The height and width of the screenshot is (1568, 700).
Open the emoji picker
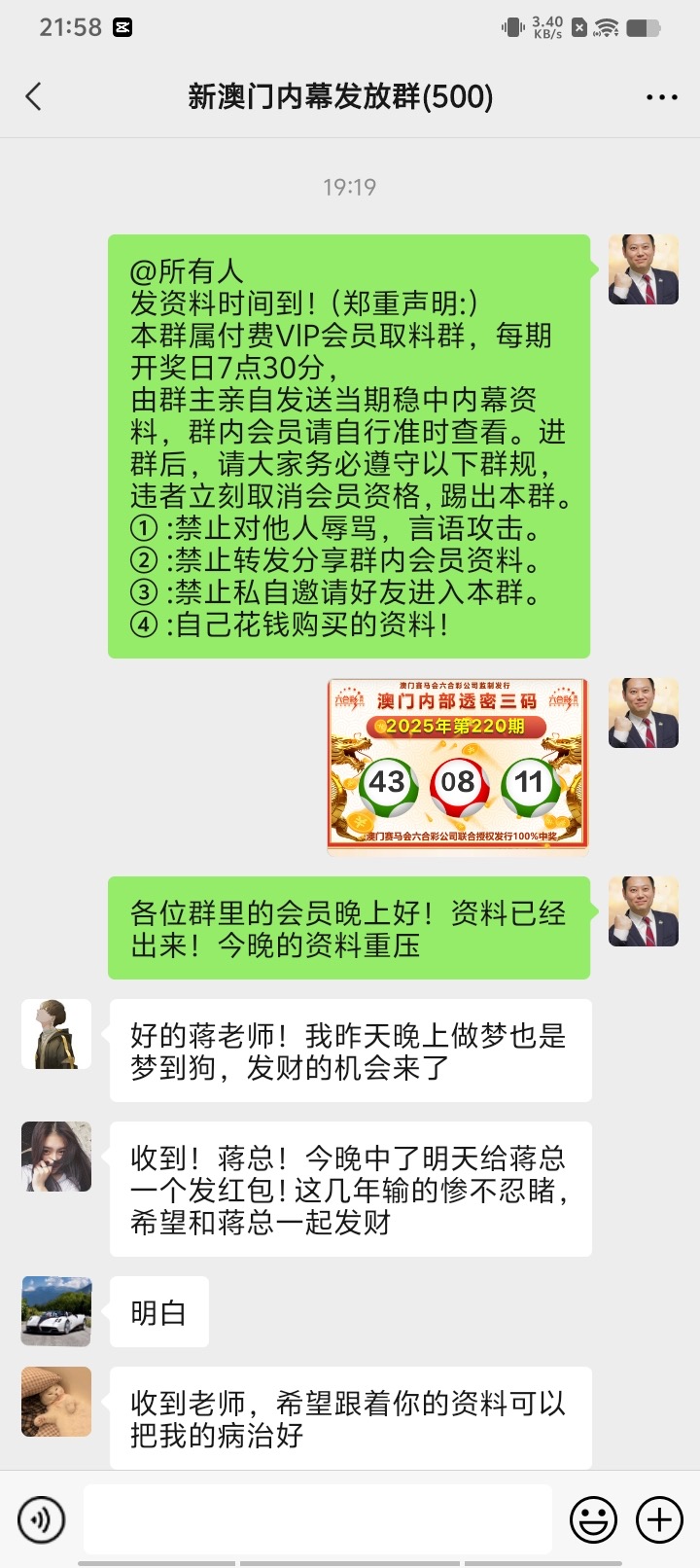[593, 1519]
